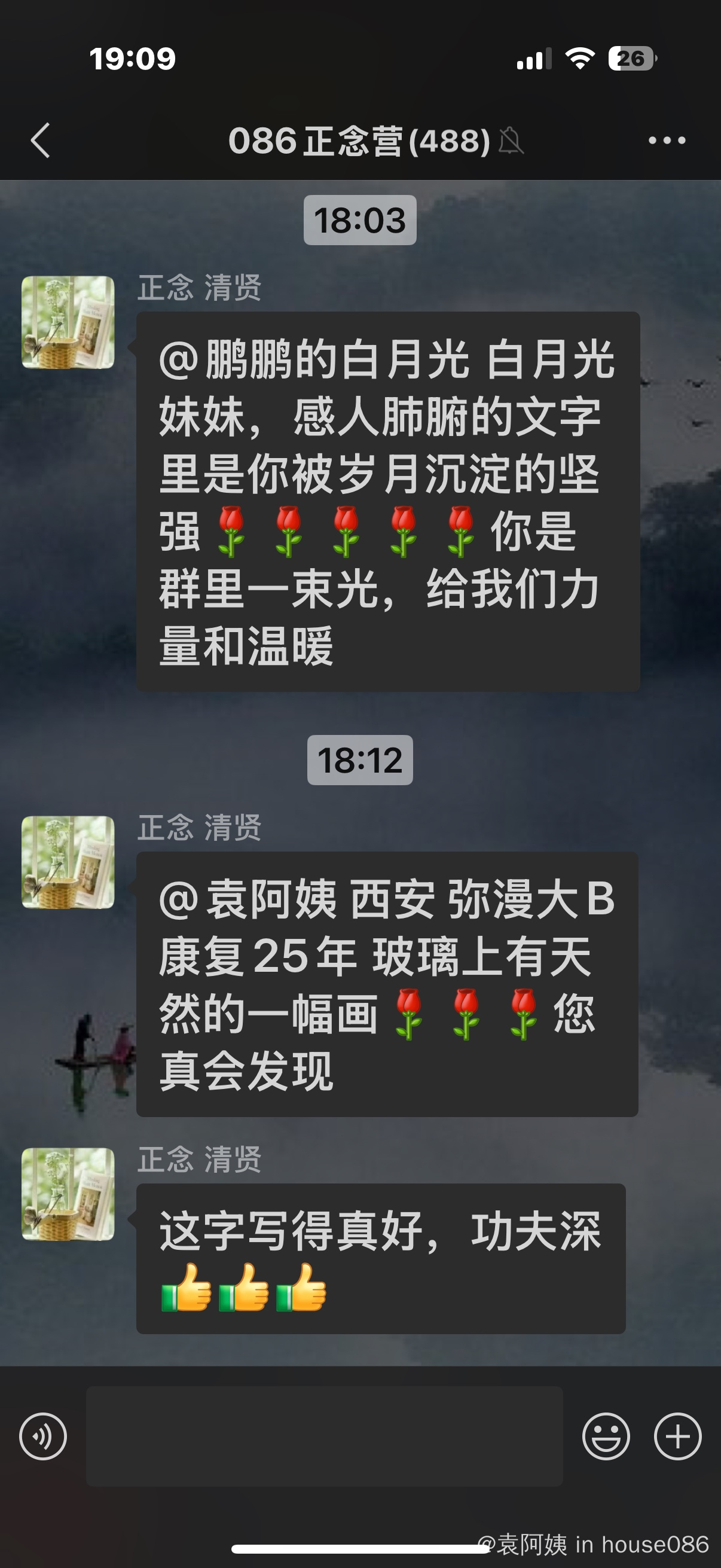
Task: Open the plus attachments menu
Action: click(677, 1436)
